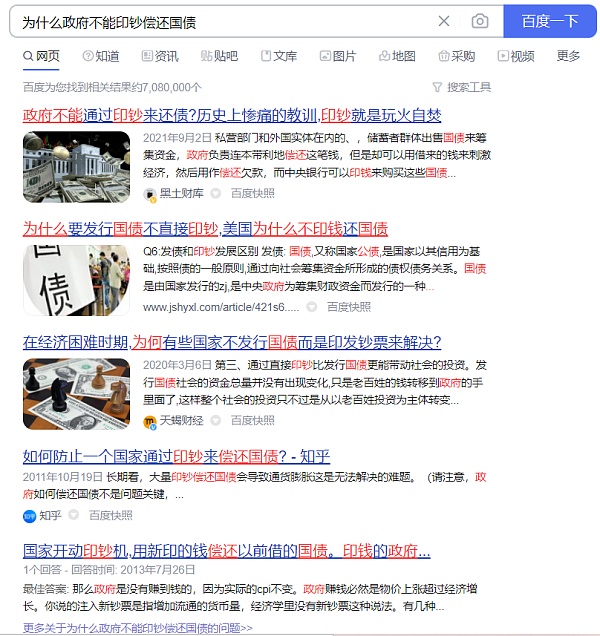Viewport: 600px width, 636px height.
Task: Switch to the 地图 tab
Action: point(397,56)
